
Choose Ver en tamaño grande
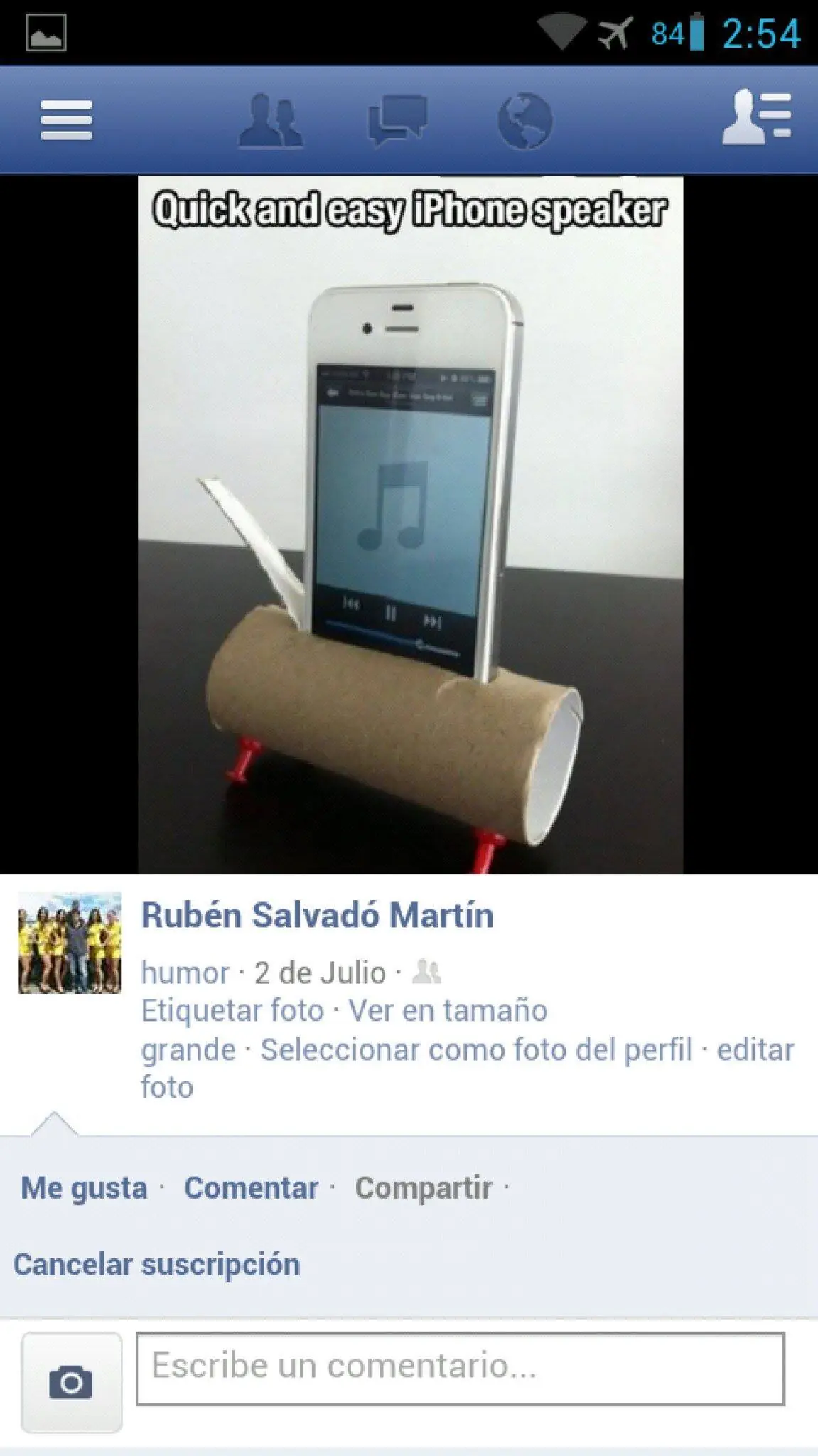447,1010
